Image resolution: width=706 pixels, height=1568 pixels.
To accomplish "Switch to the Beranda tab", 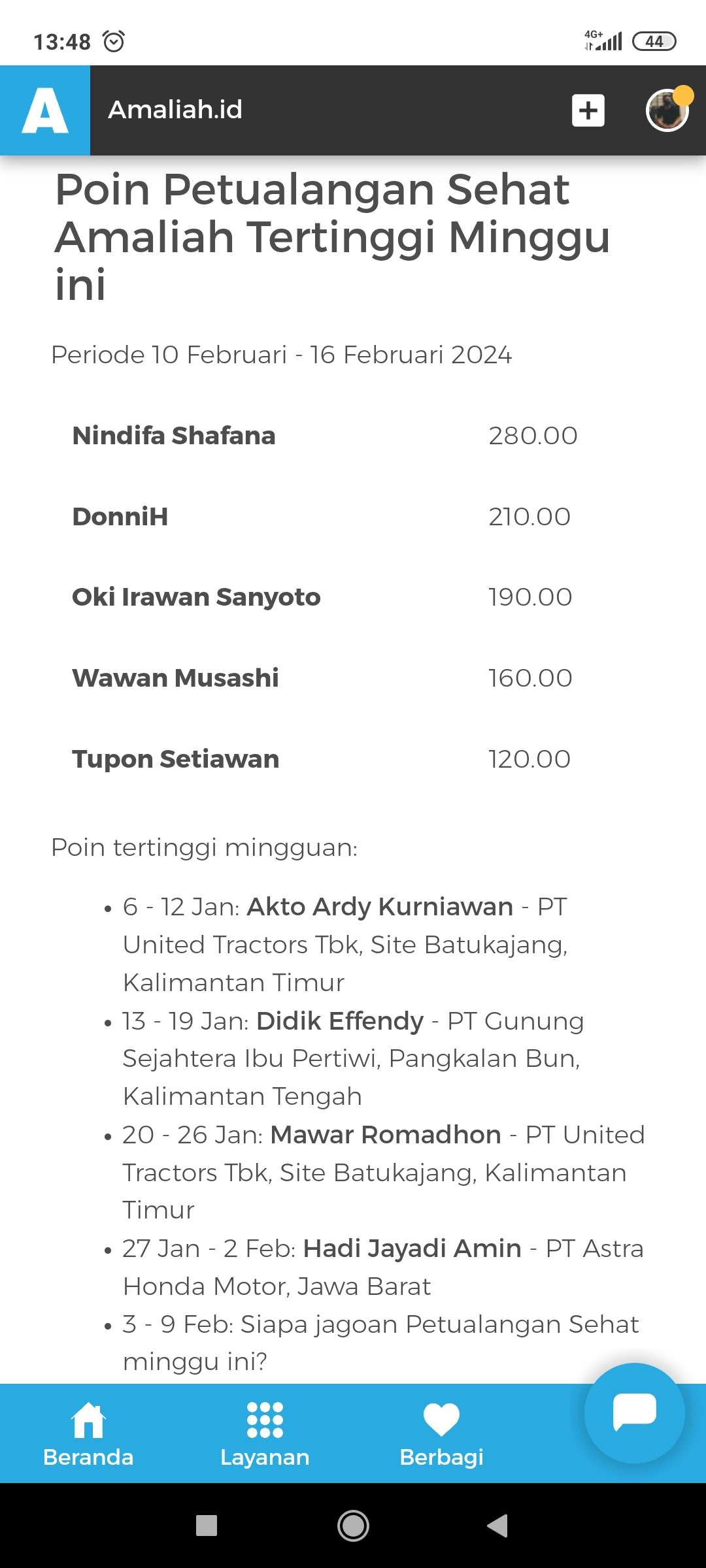I will coord(88,1433).
